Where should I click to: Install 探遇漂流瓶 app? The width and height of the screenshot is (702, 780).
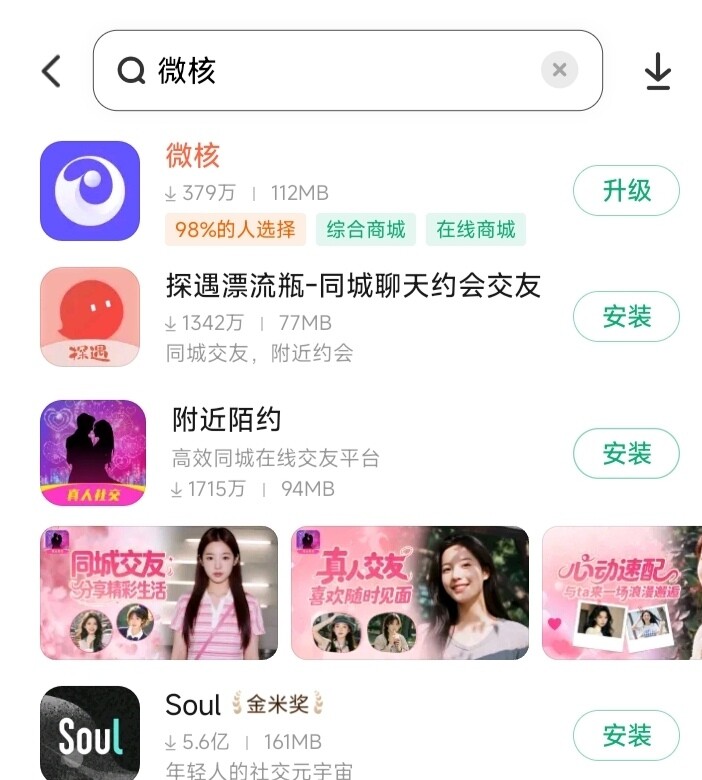pos(626,317)
